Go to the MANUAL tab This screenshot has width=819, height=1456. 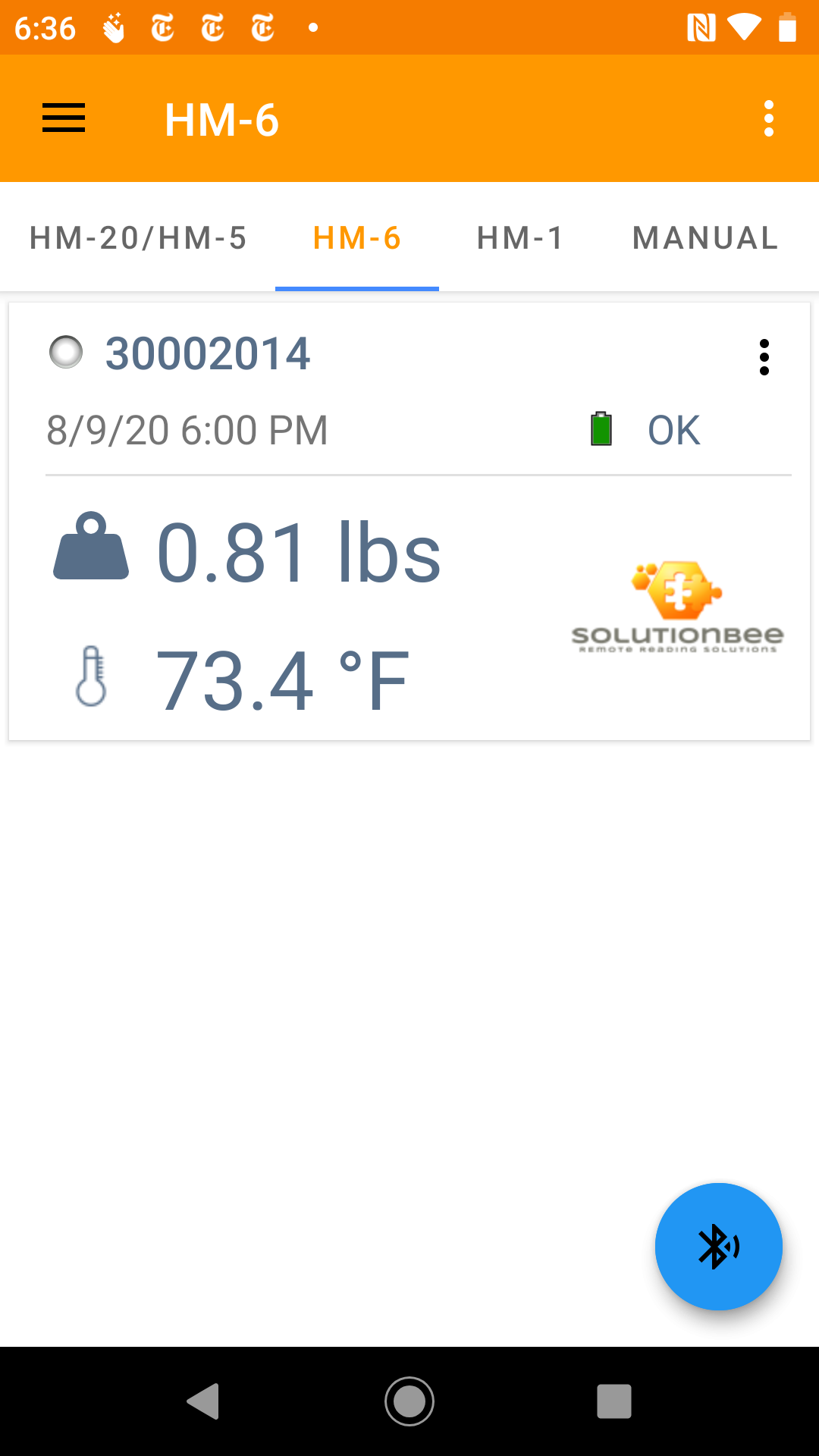[705, 238]
